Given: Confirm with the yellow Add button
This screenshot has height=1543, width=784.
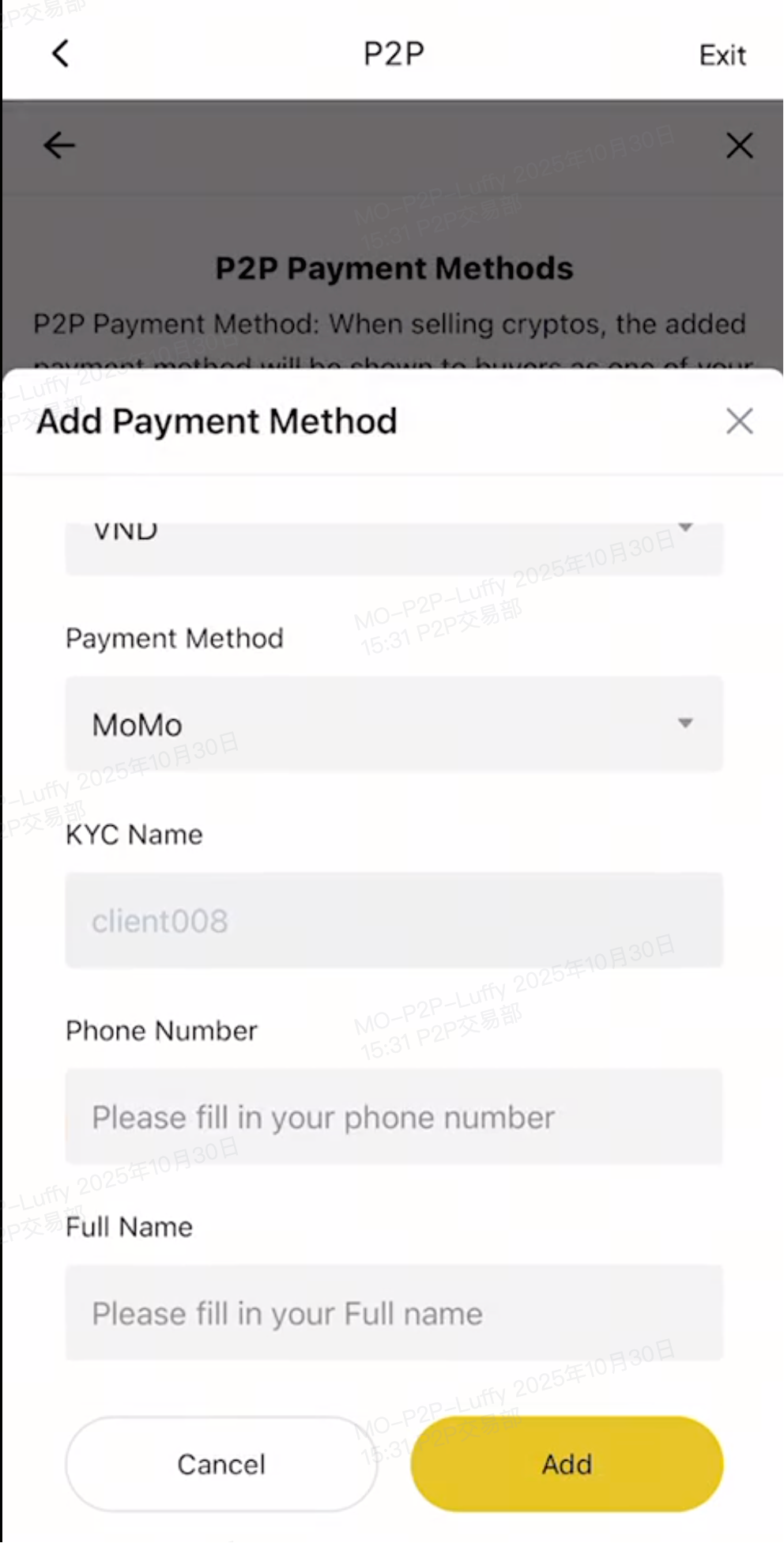Looking at the screenshot, I should tap(567, 1464).
